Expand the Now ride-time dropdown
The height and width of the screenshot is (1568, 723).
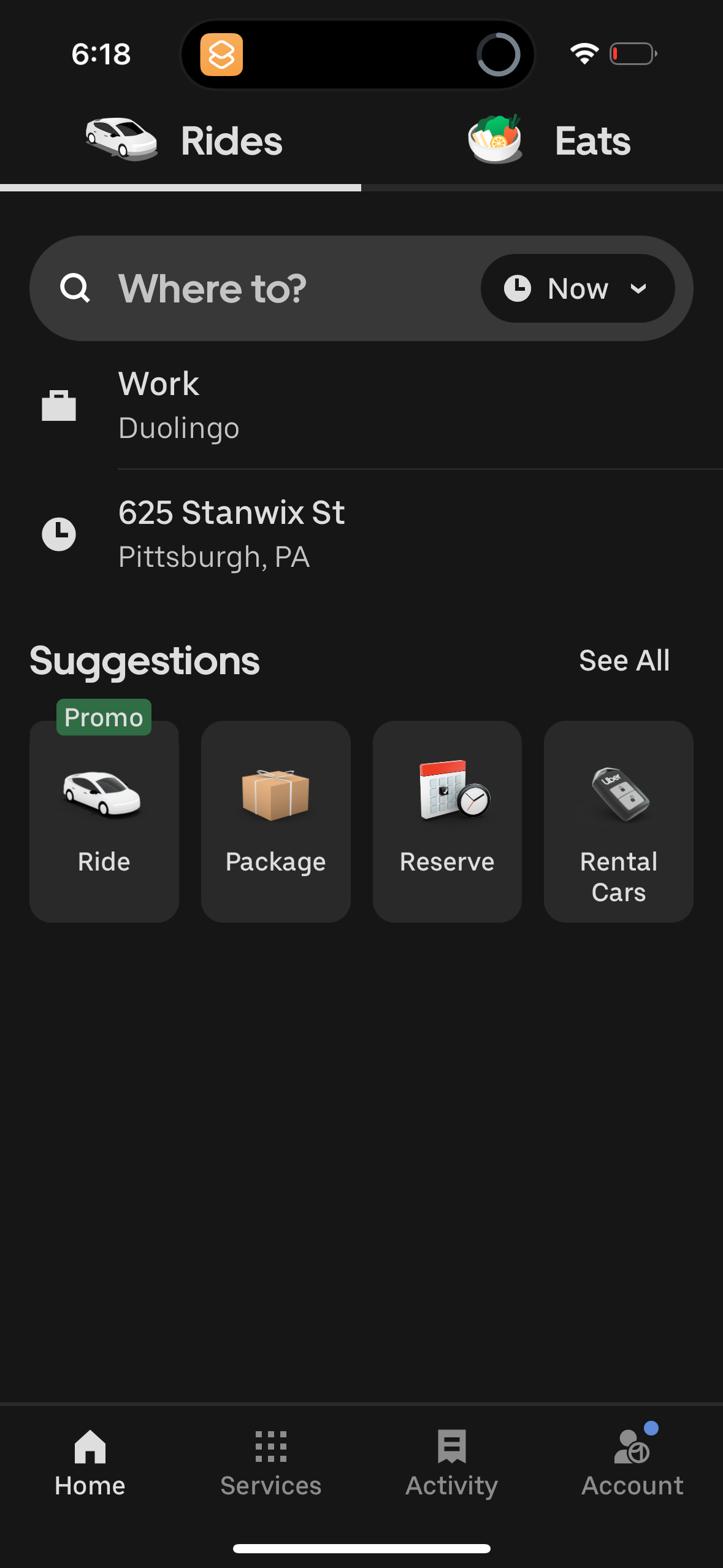[x=576, y=288]
